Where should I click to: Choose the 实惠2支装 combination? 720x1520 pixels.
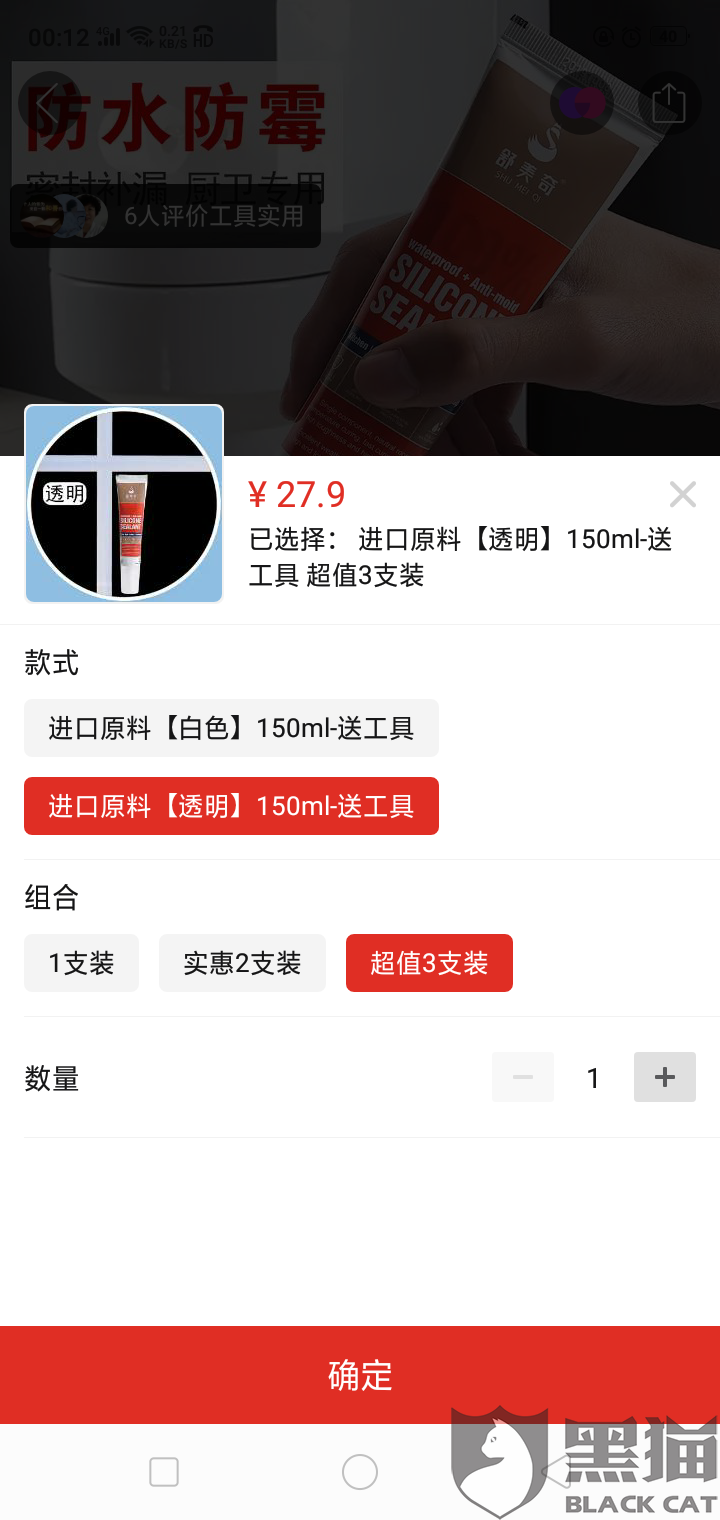click(x=242, y=963)
